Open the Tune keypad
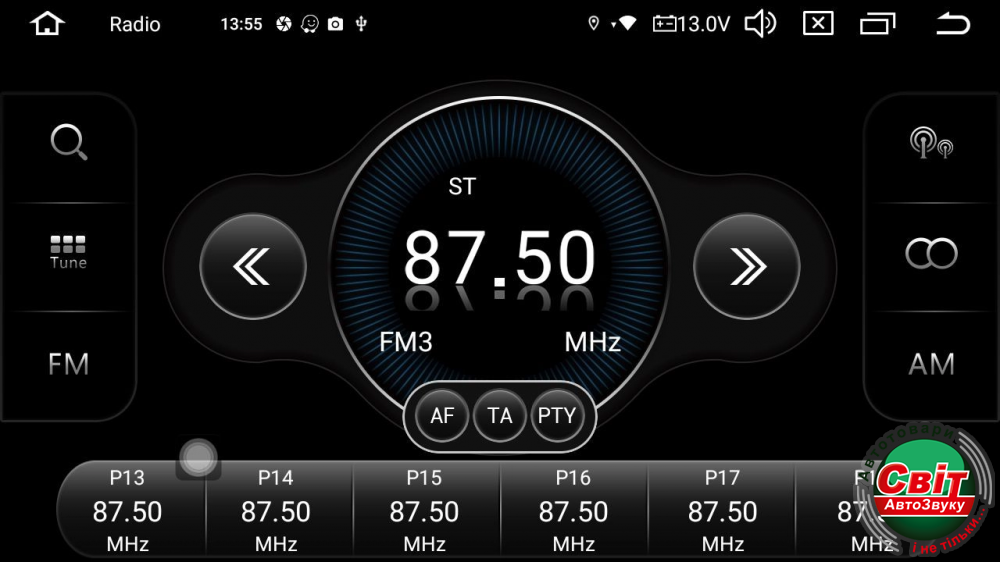Viewport: 1000px width, 562px height. 68,253
